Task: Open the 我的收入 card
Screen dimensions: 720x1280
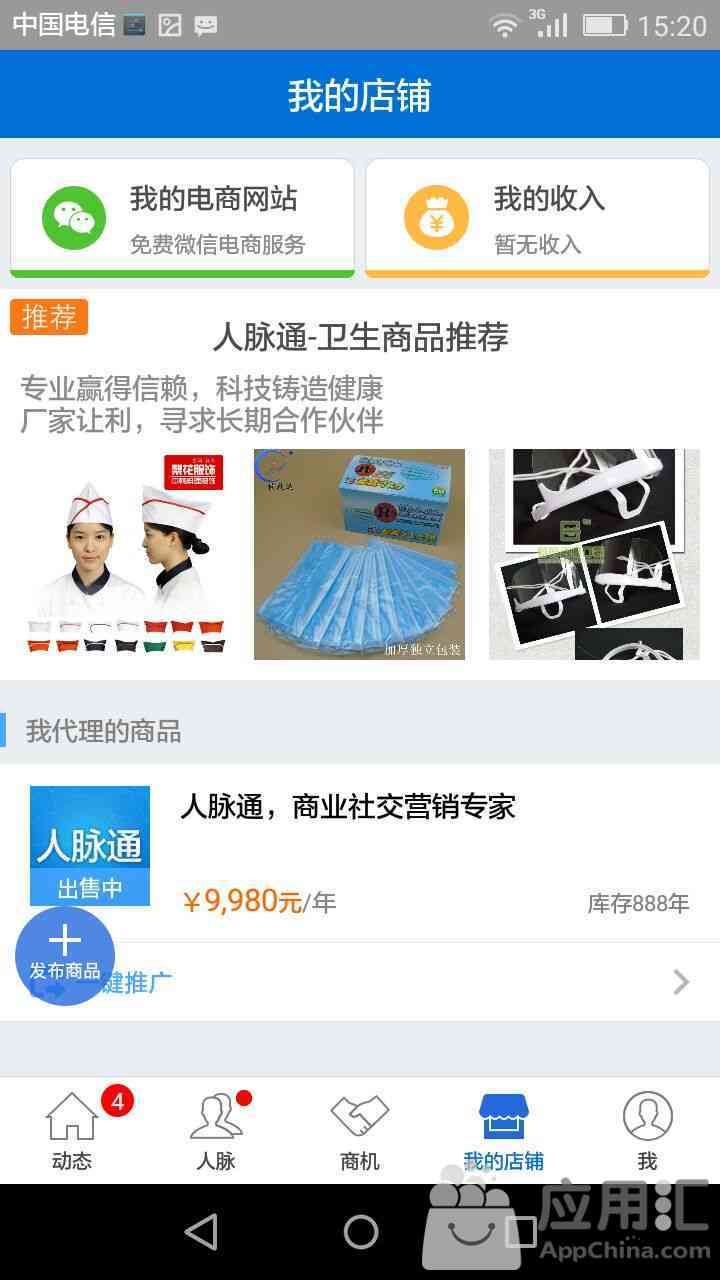Action: pos(538,218)
